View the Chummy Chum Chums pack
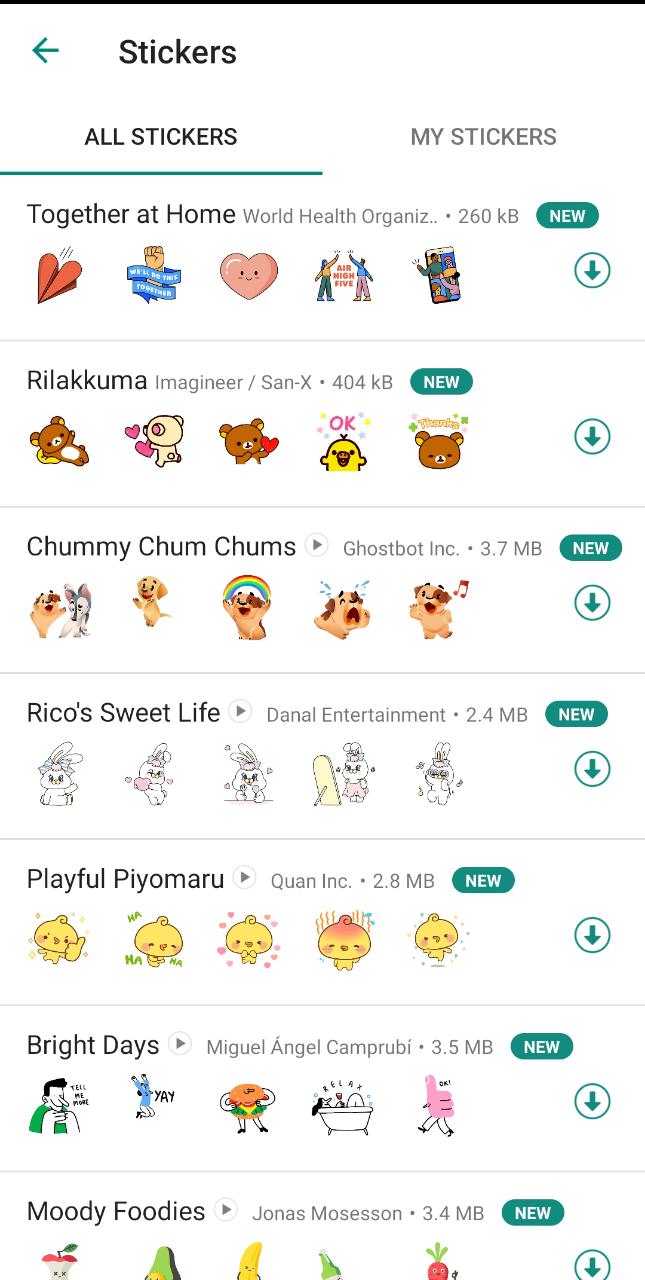The height and width of the screenshot is (1280, 645). click(161, 547)
